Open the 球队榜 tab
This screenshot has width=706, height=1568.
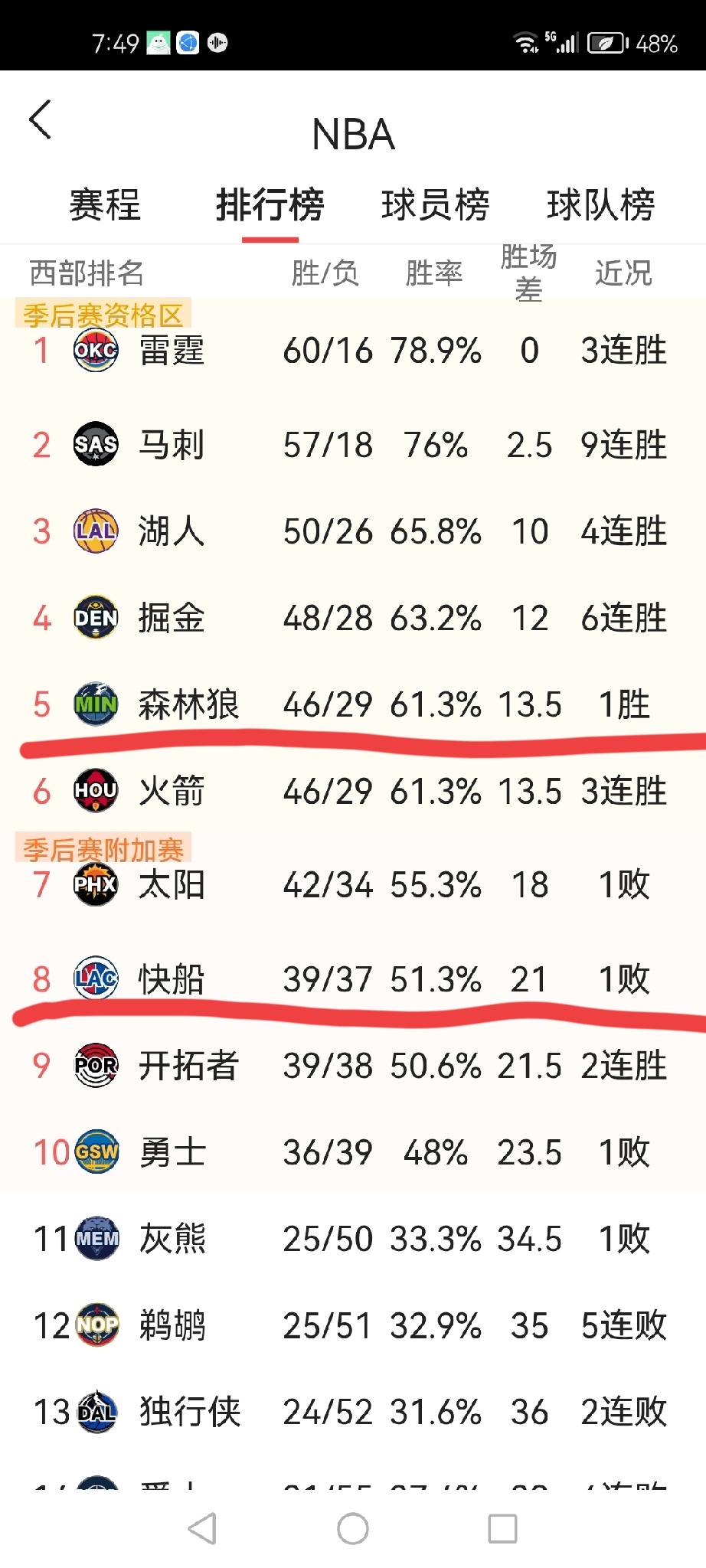(x=600, y=204)
